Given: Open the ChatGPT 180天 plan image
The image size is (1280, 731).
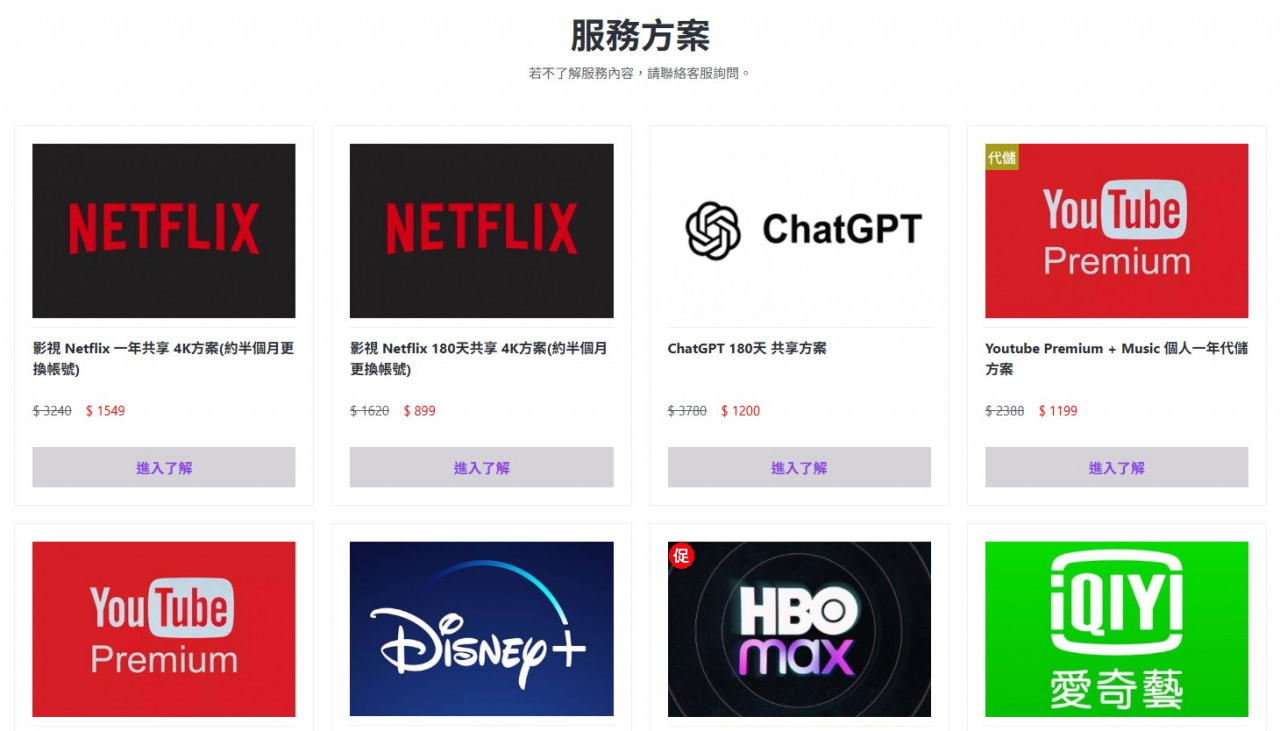Looking at the screenshot, I should click(x=799, y=231).
